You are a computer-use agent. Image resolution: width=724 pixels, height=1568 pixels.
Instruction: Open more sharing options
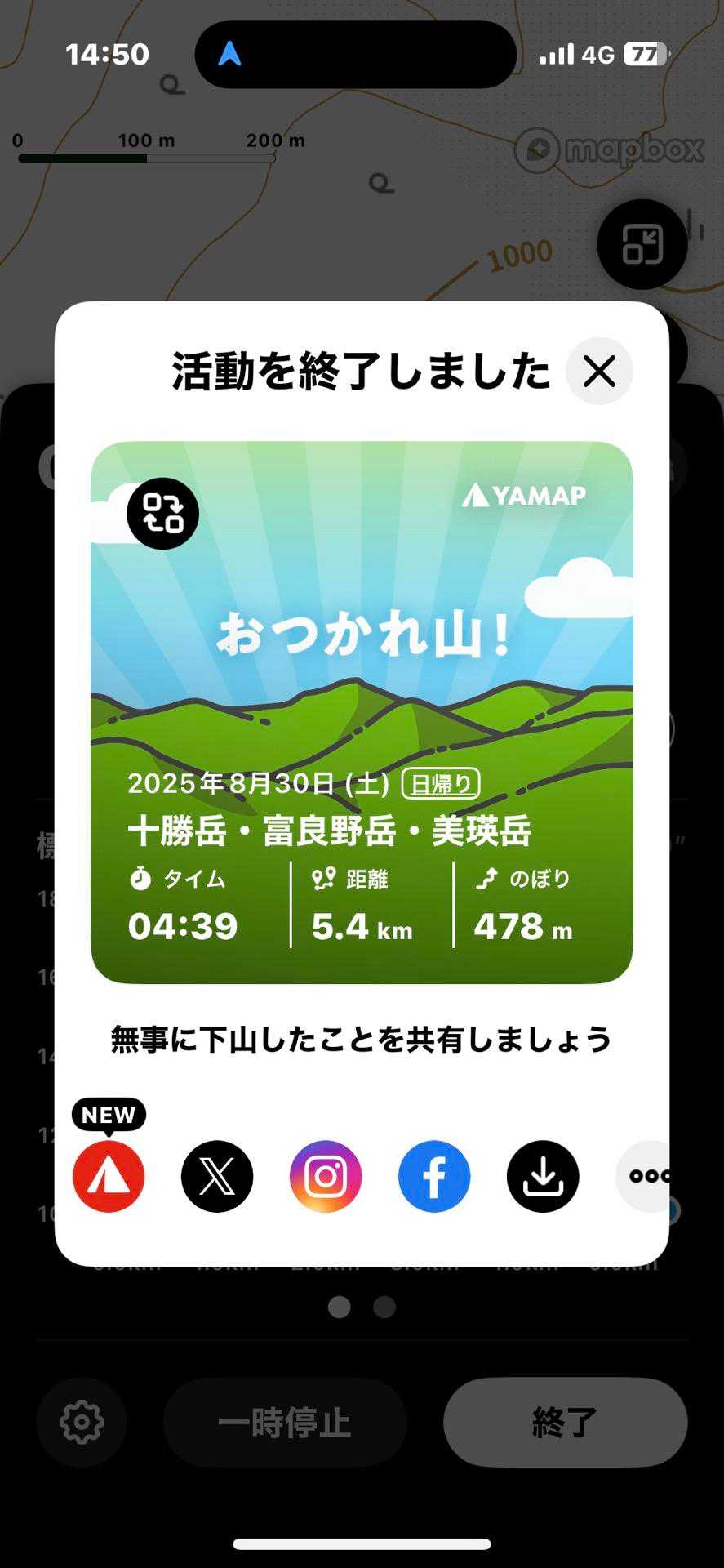point(645,1176)
